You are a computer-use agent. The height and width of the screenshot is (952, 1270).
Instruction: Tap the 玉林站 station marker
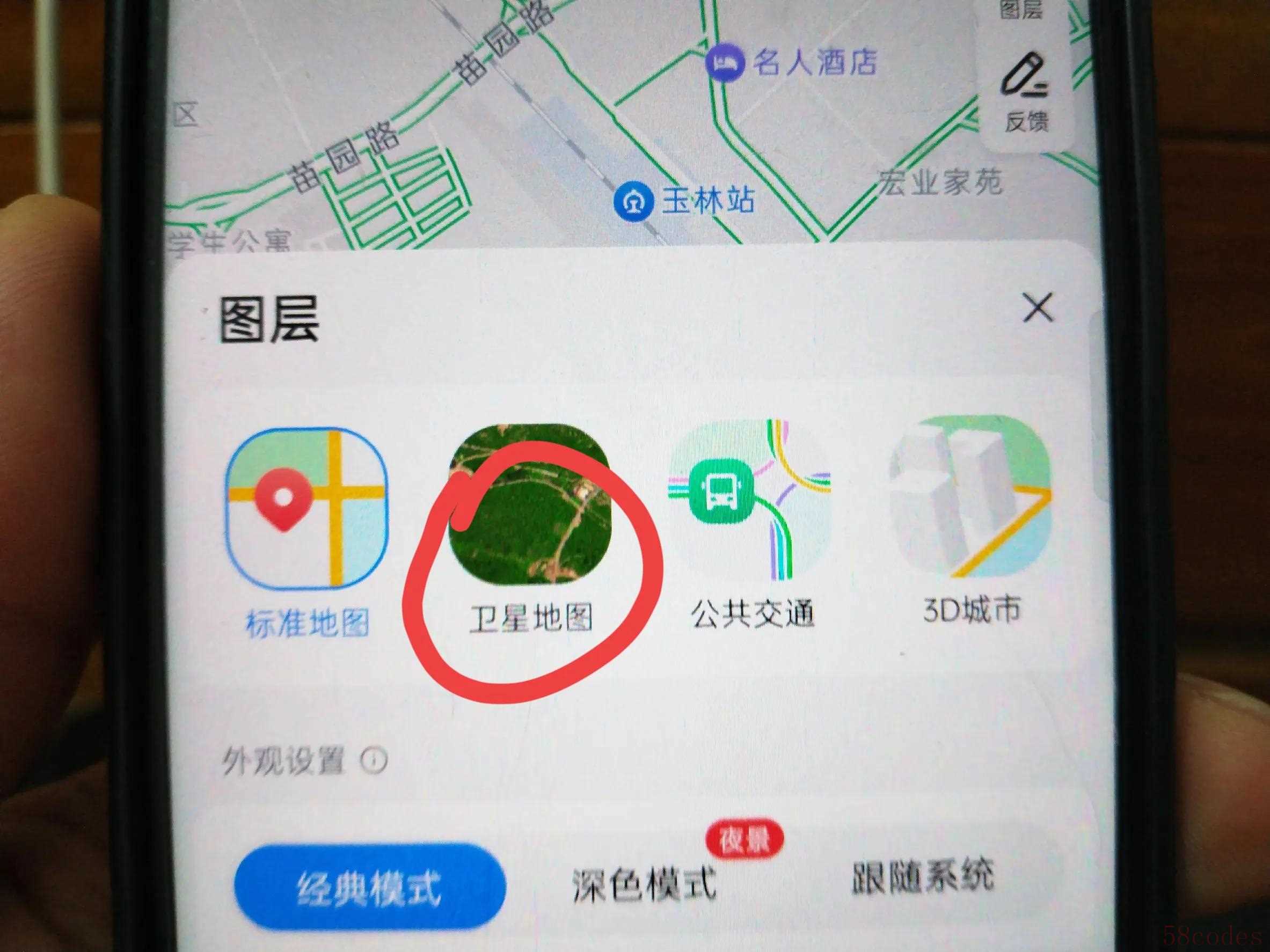(633, 201)
